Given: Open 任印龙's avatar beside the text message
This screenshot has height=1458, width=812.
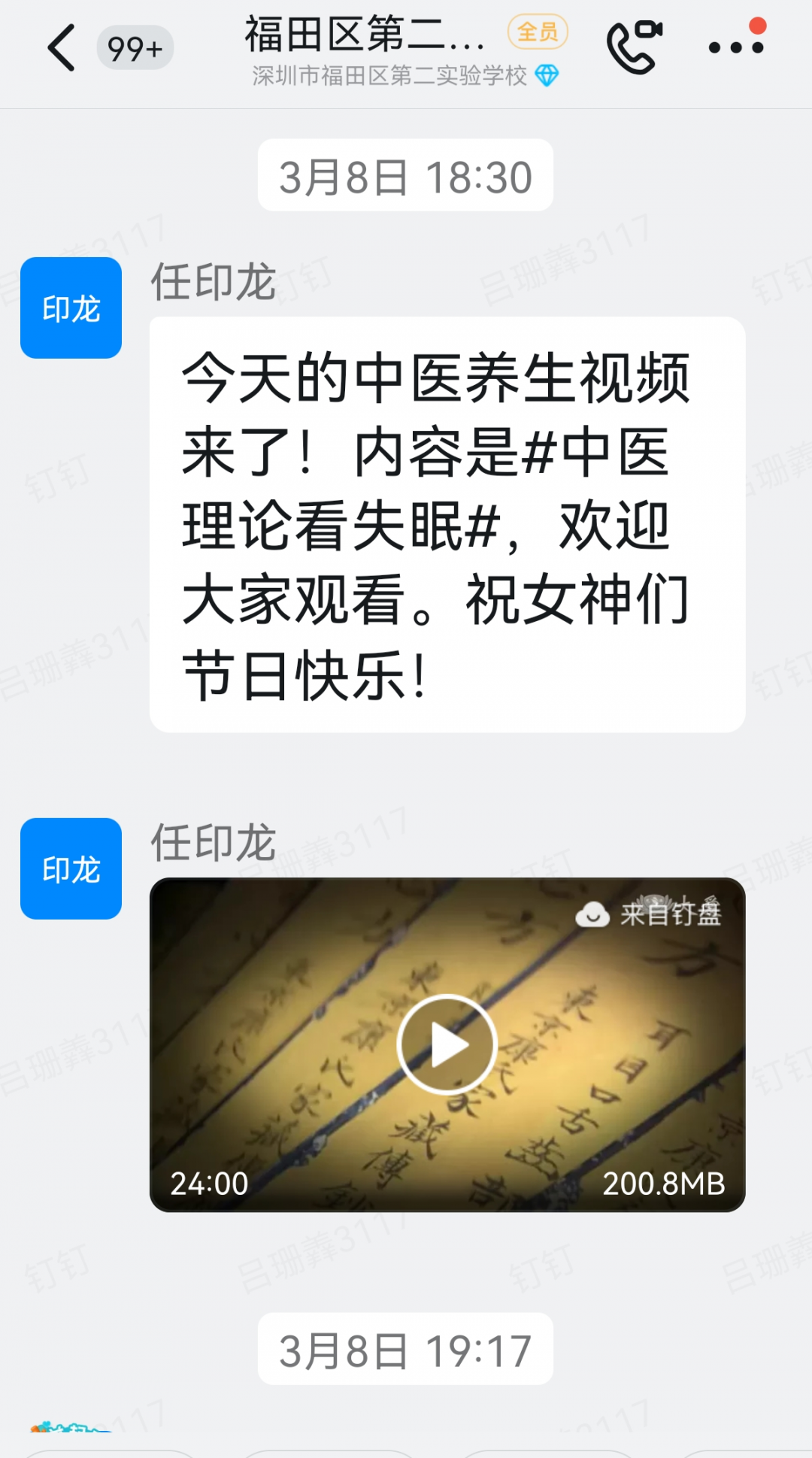Looking at the screenshot, I should pyautogui.click(x=71, y=308).
